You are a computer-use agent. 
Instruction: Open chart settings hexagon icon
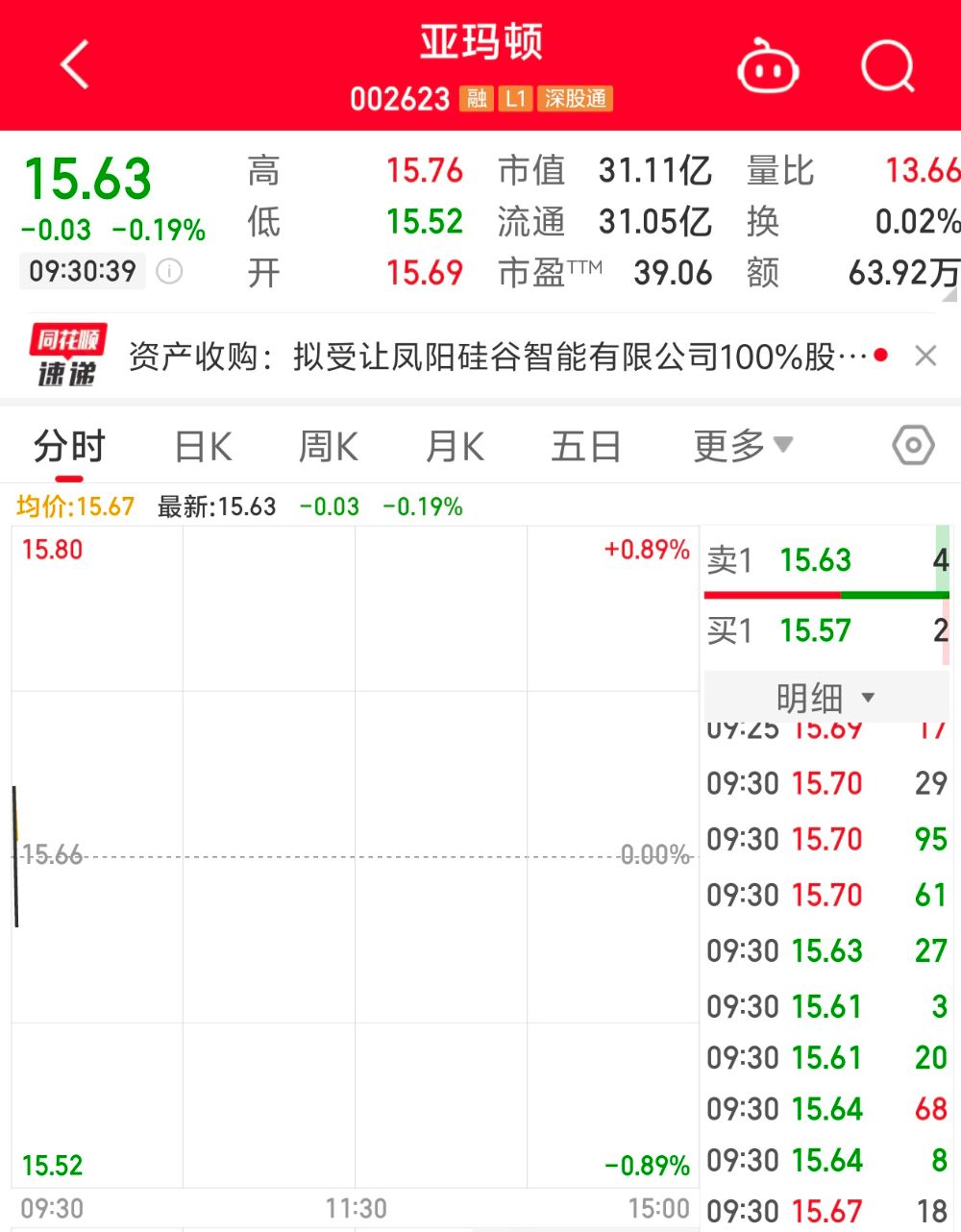click(913, 446)
